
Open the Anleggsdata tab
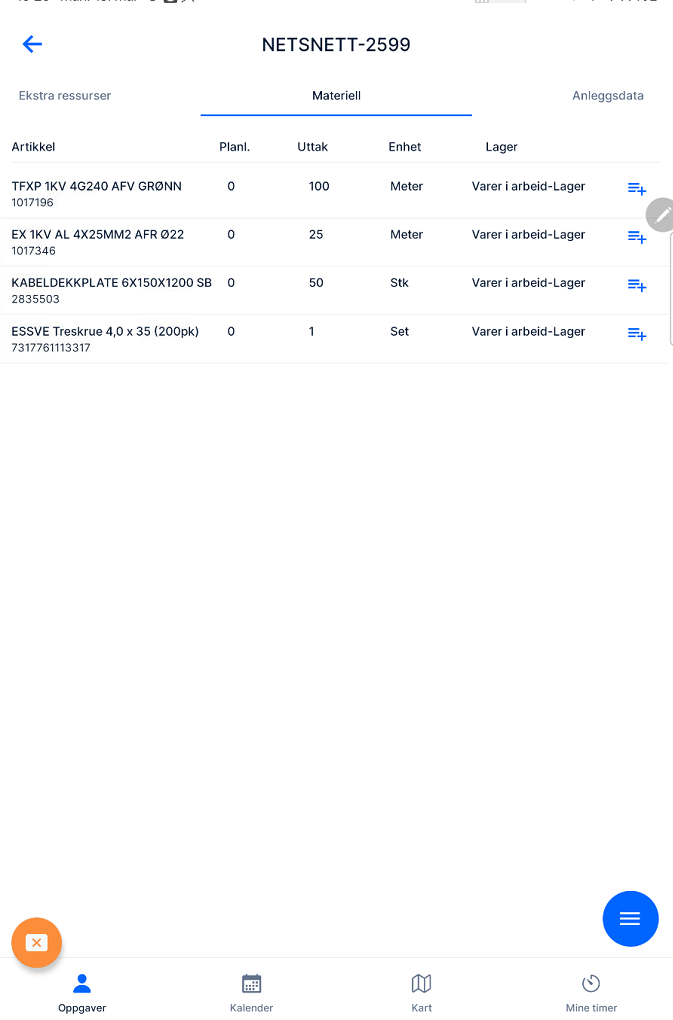tap(607, 96)
